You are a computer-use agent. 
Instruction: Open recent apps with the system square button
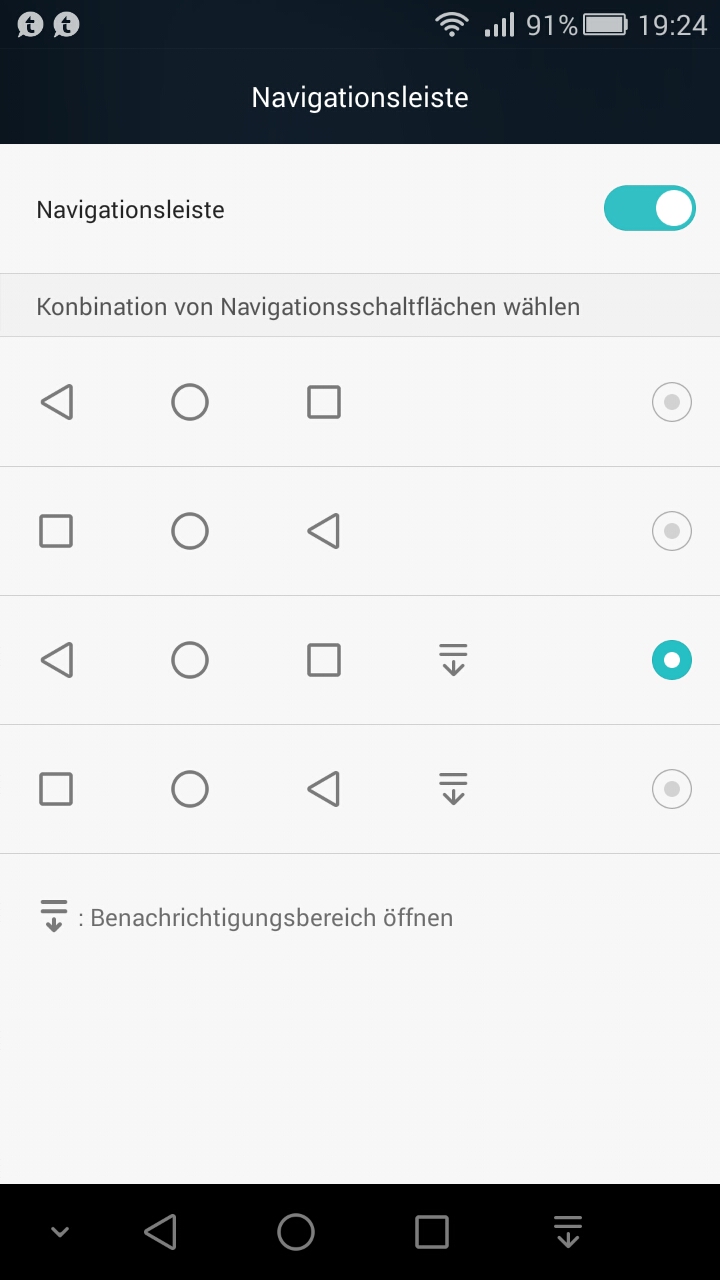[x=432, y=1232]
